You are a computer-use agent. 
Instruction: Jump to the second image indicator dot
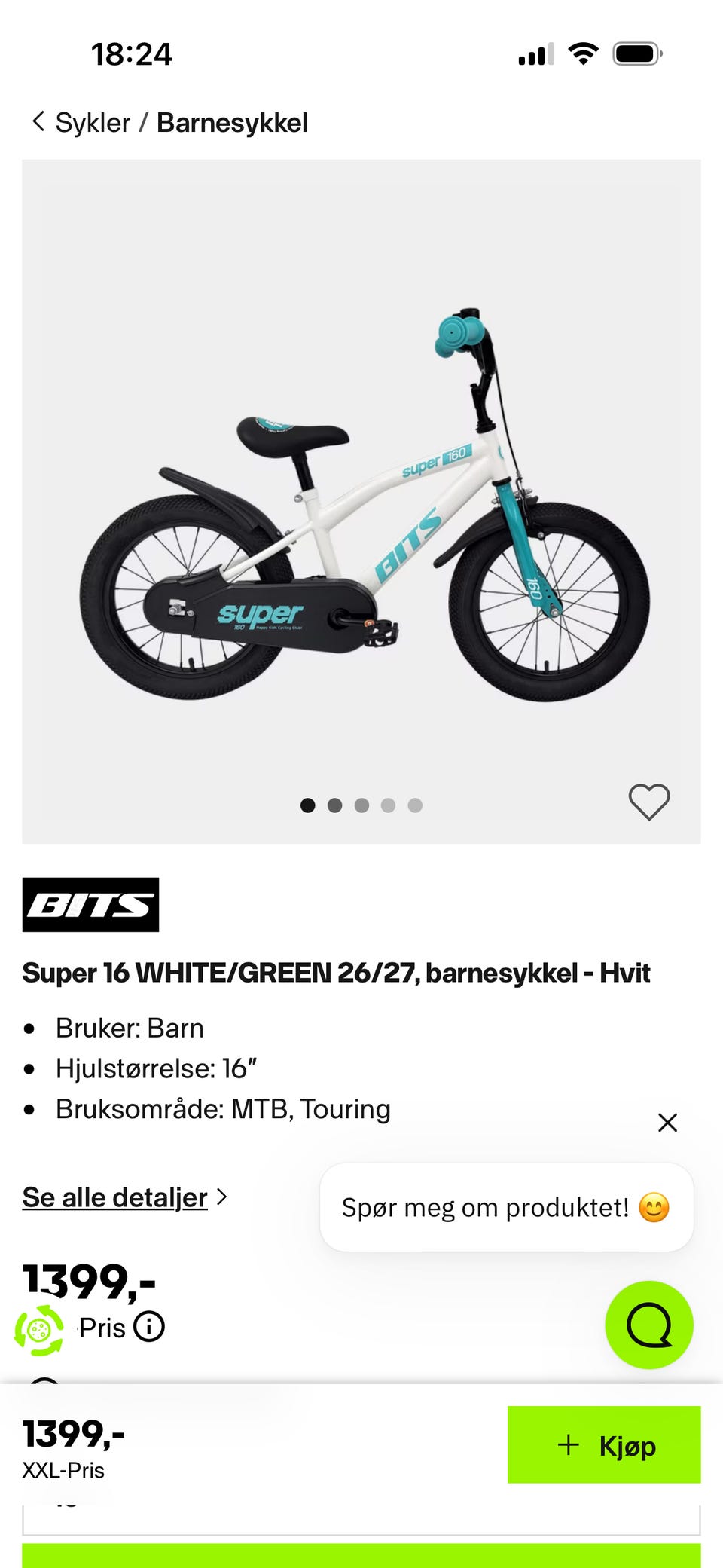(x=335, y=805)
